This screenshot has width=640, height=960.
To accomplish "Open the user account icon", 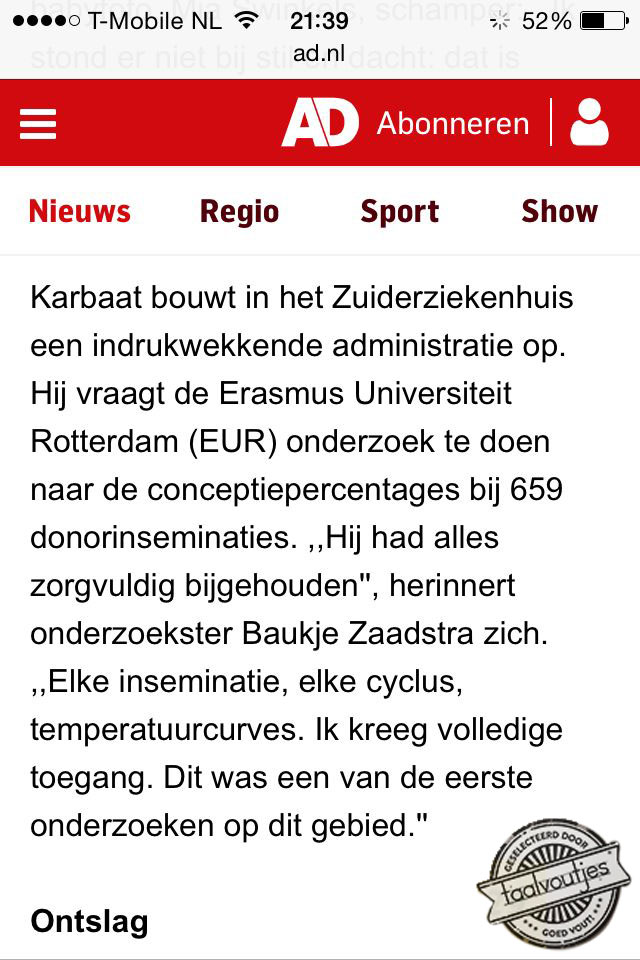I will (589, 123).
